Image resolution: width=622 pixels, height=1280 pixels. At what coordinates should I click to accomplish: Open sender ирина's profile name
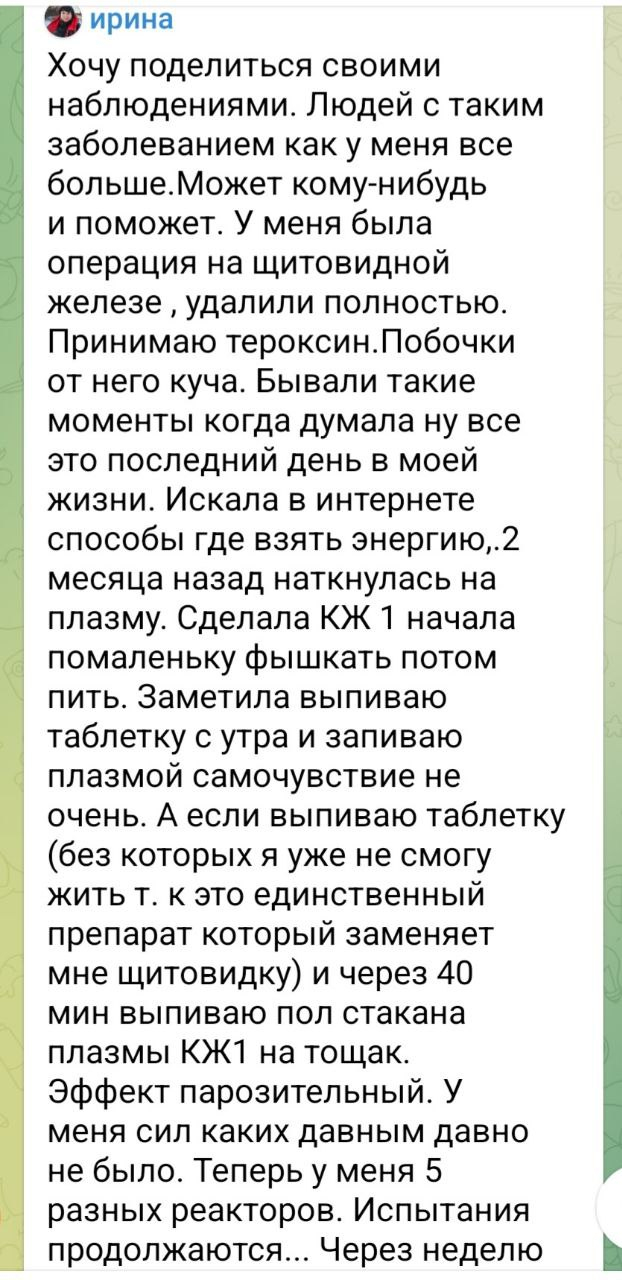(131, 18)
